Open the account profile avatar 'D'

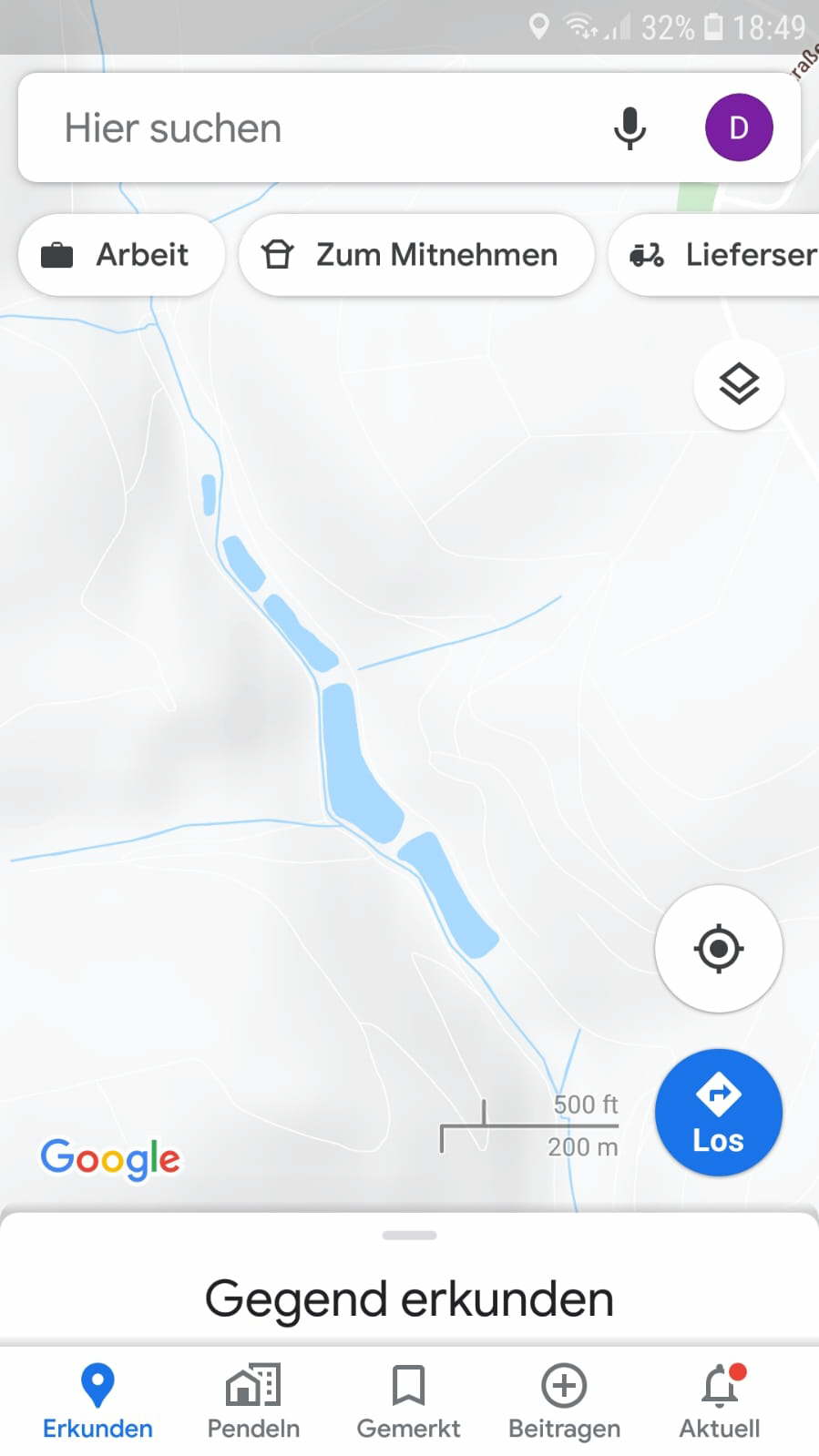click(739, 127)
